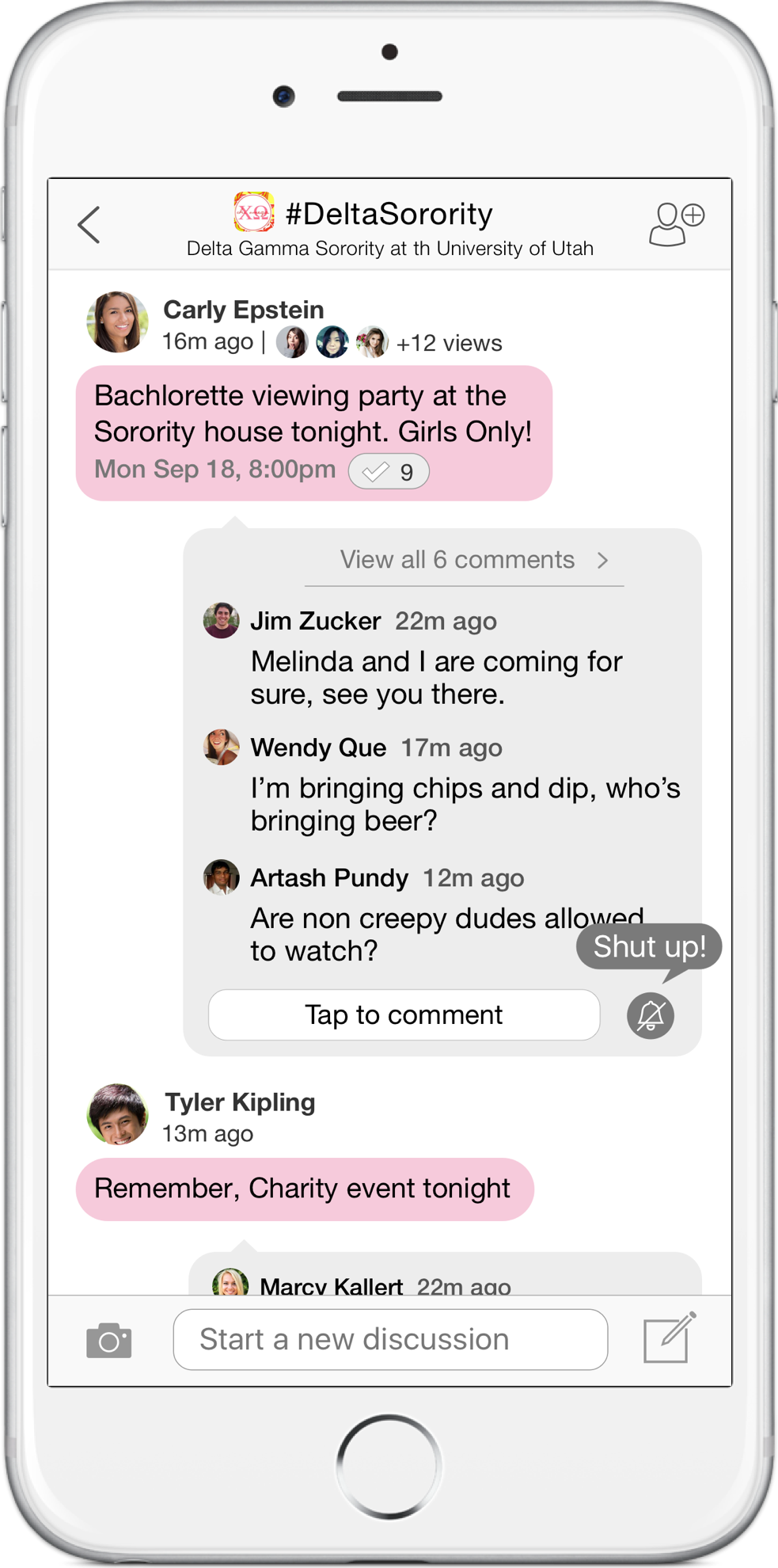Screen dimensions: 778x1568
Task: Tap the iPhone home button
Action: tap(389, 1467)
